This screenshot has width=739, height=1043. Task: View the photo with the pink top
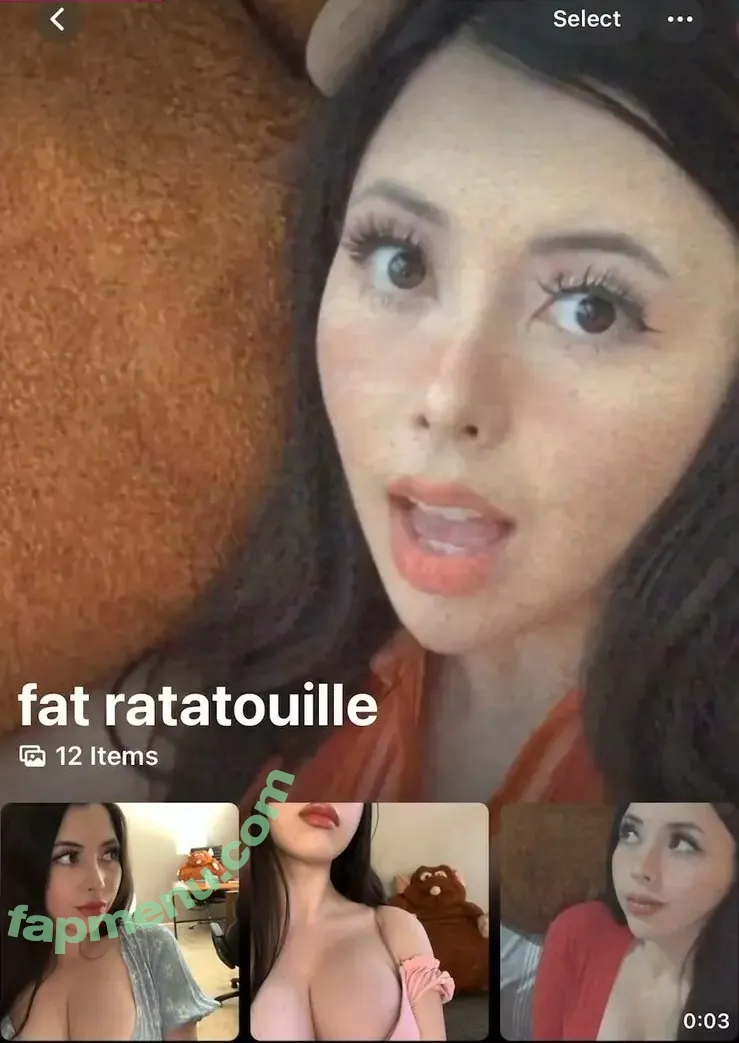369,922
